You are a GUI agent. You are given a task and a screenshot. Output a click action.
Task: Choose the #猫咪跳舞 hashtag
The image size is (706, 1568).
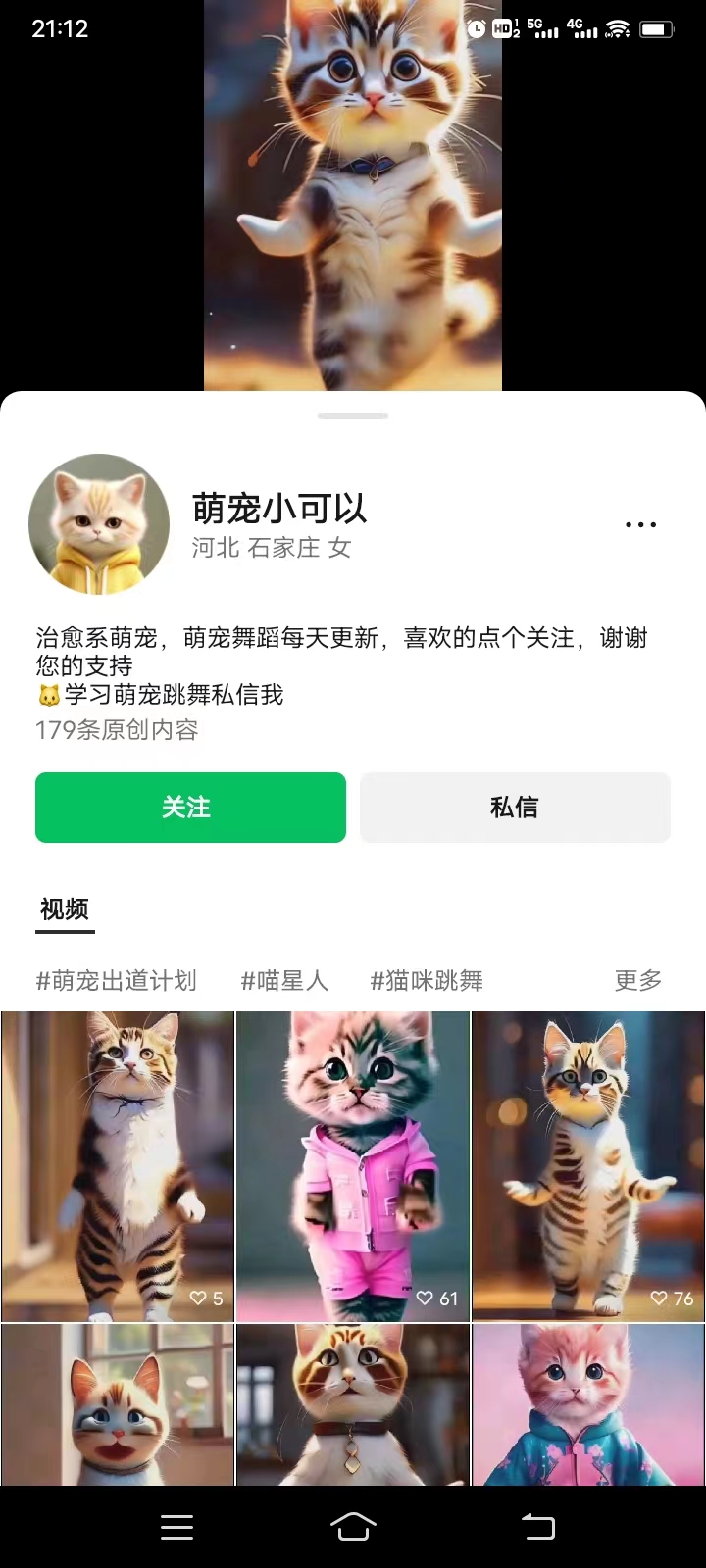pos(427,980)
